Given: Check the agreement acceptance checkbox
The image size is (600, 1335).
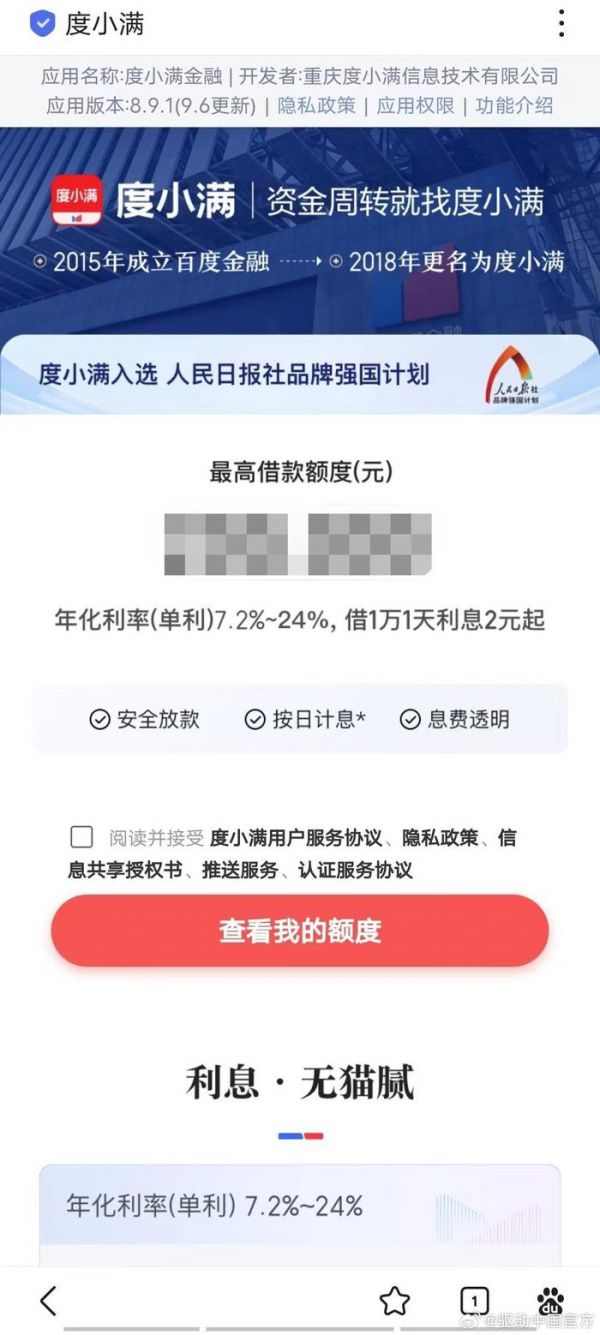Looking at the screenshot, I should (82, 838).
